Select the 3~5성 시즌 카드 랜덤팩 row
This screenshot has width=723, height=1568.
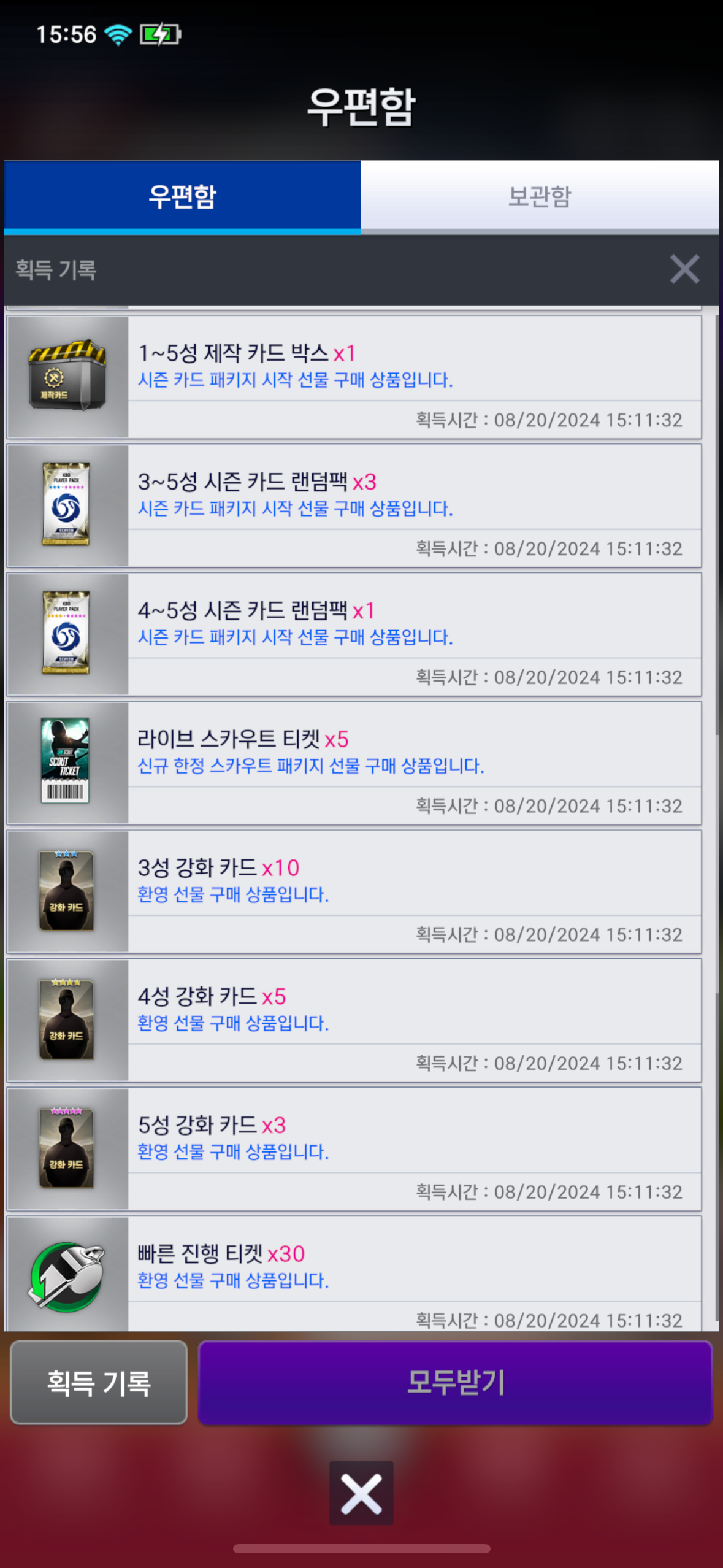tap(353, 505)
